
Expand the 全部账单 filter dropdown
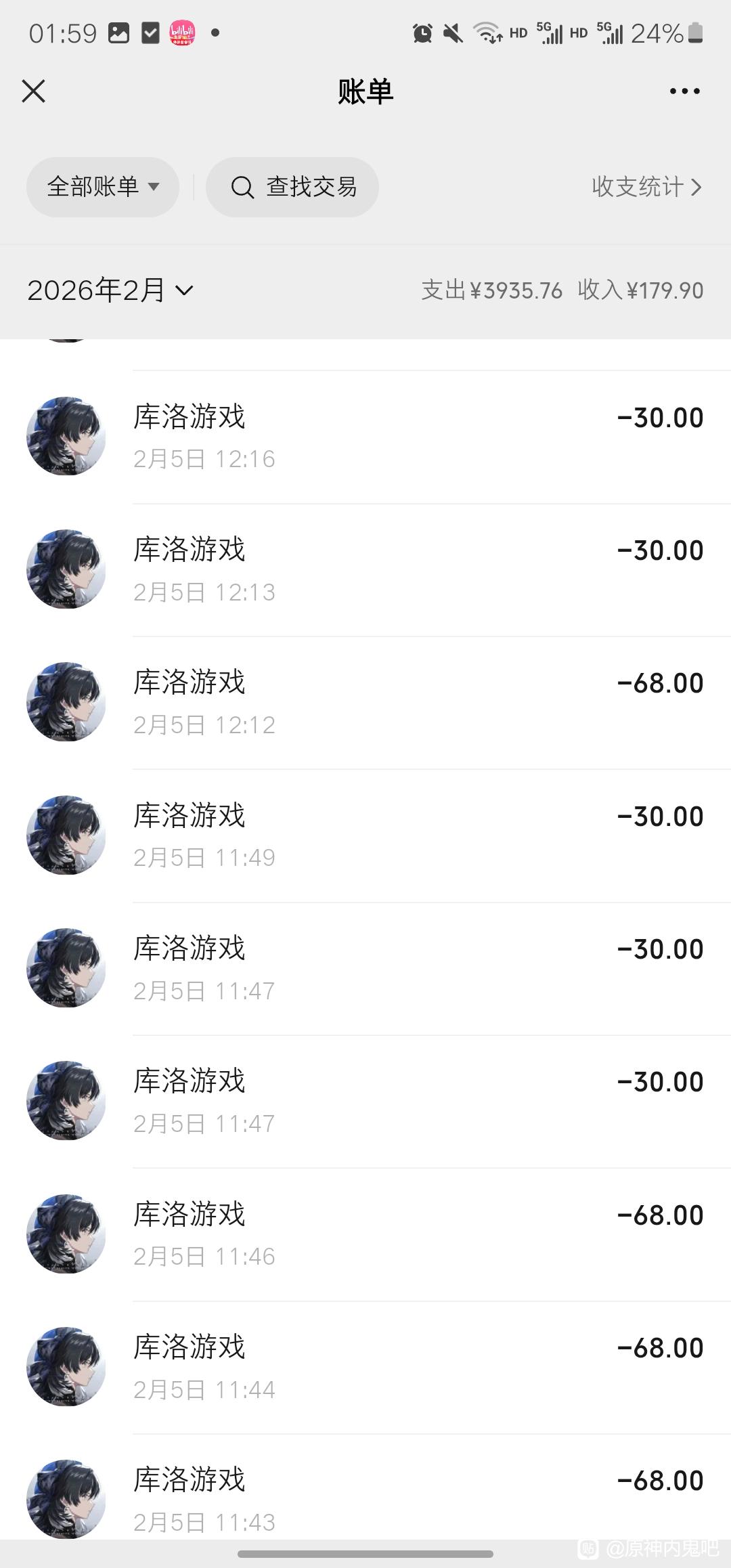[x=103, y=187]
